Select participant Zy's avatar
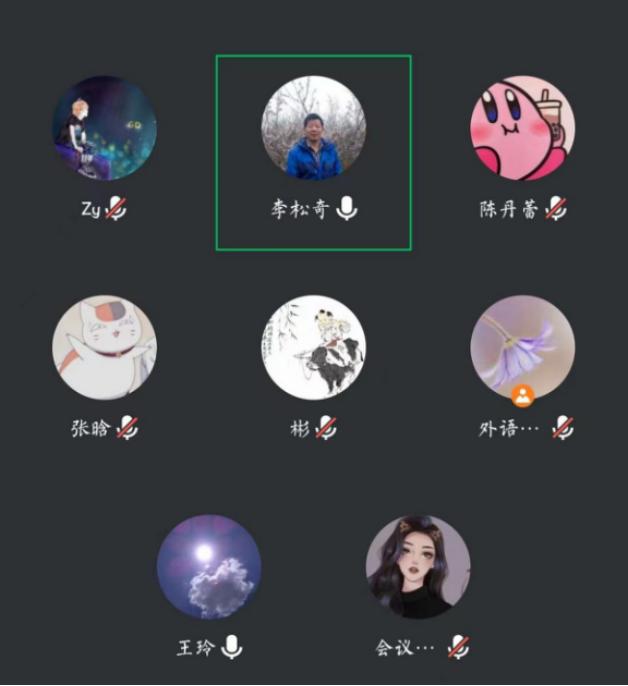Image resolution: width=628 pixels, height=686 pixels. click(x=104, y=128)
